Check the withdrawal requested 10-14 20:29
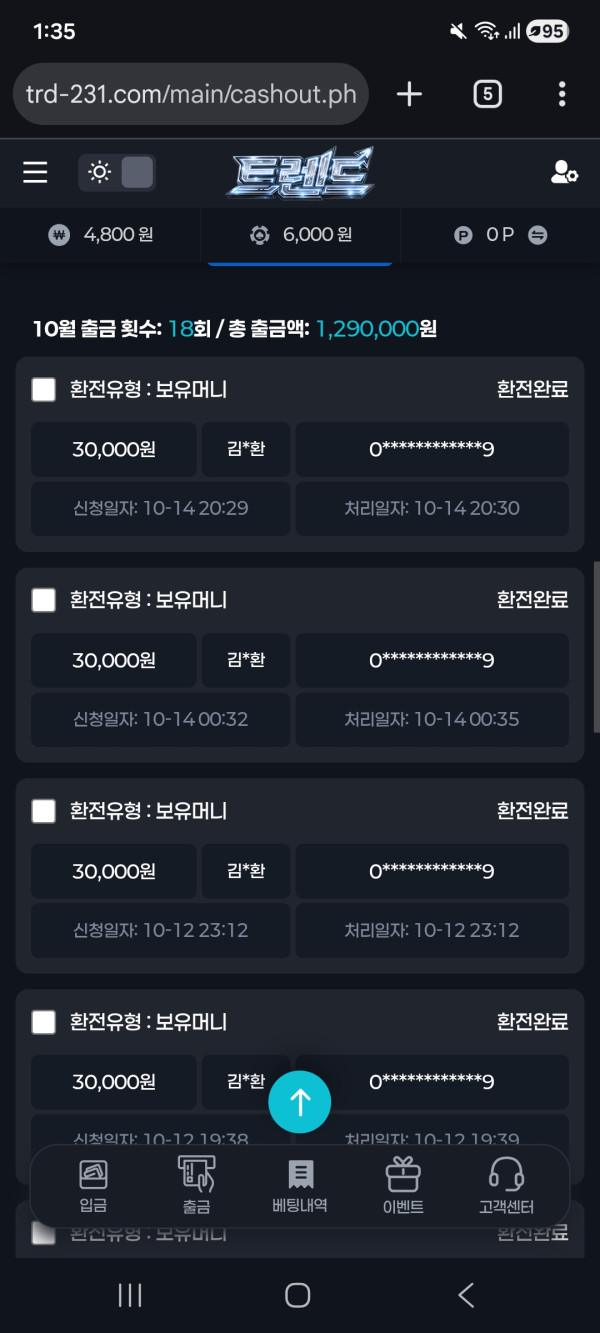The image size is (600, 1333). pyautogui.click(x=43, y=389)
